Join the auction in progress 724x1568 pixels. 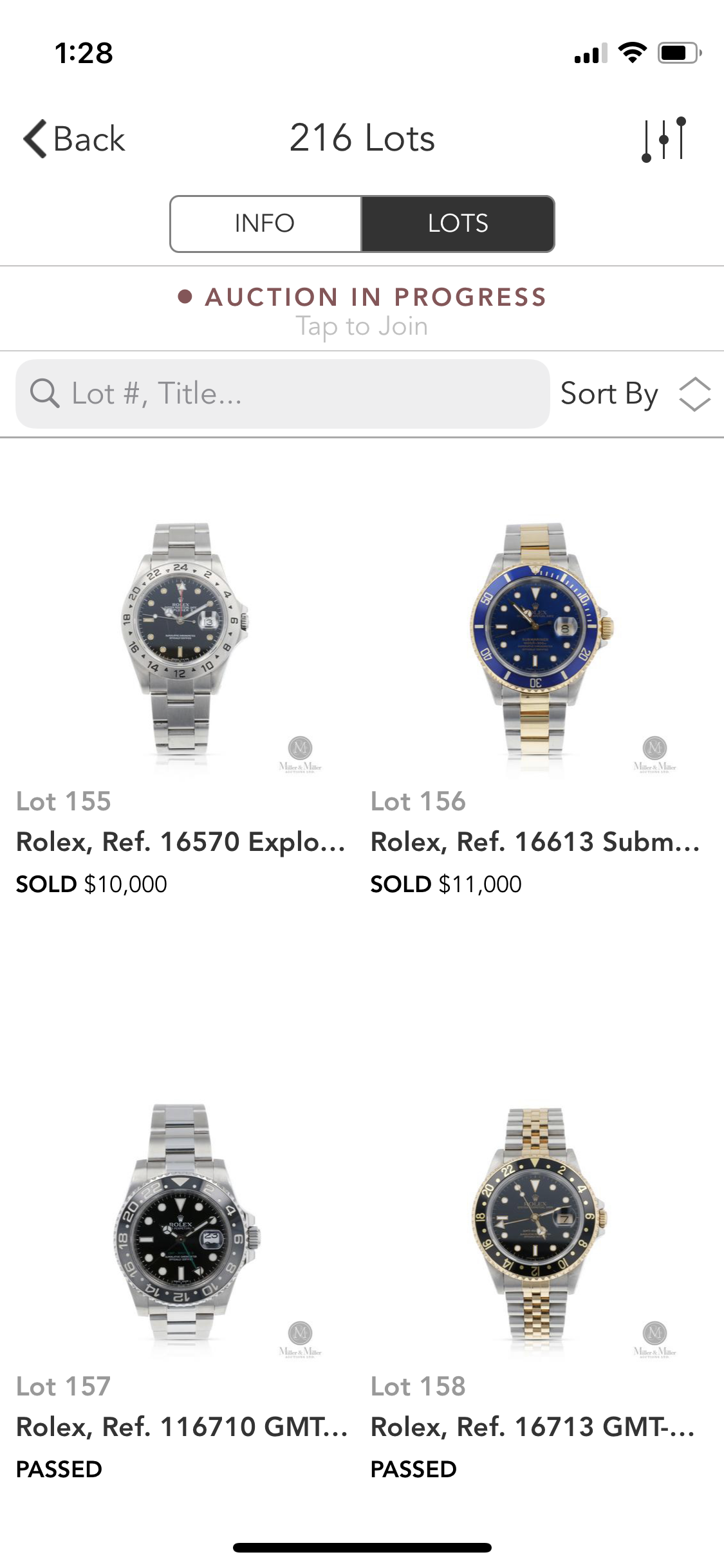(362, 310)
